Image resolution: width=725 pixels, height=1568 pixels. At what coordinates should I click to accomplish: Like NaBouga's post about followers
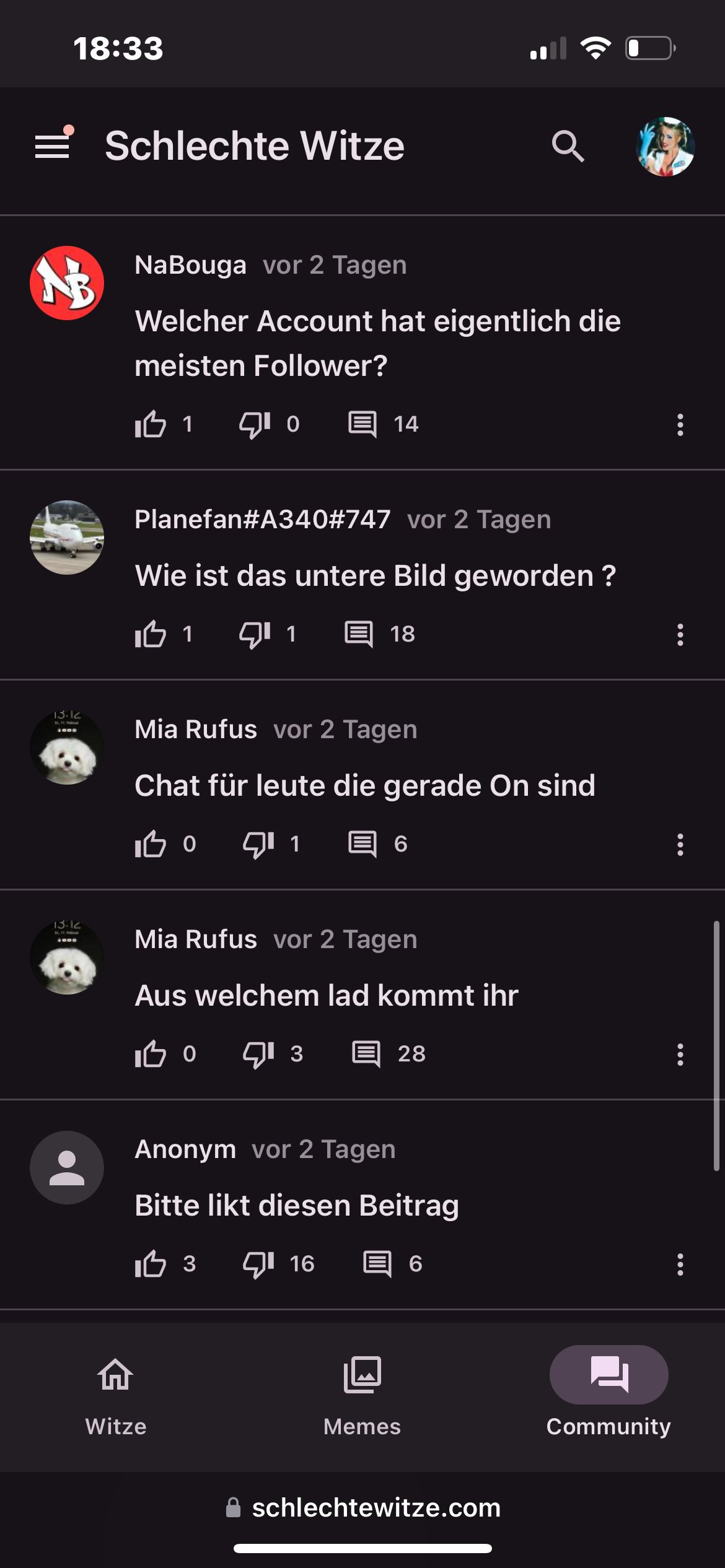point(151,424)
